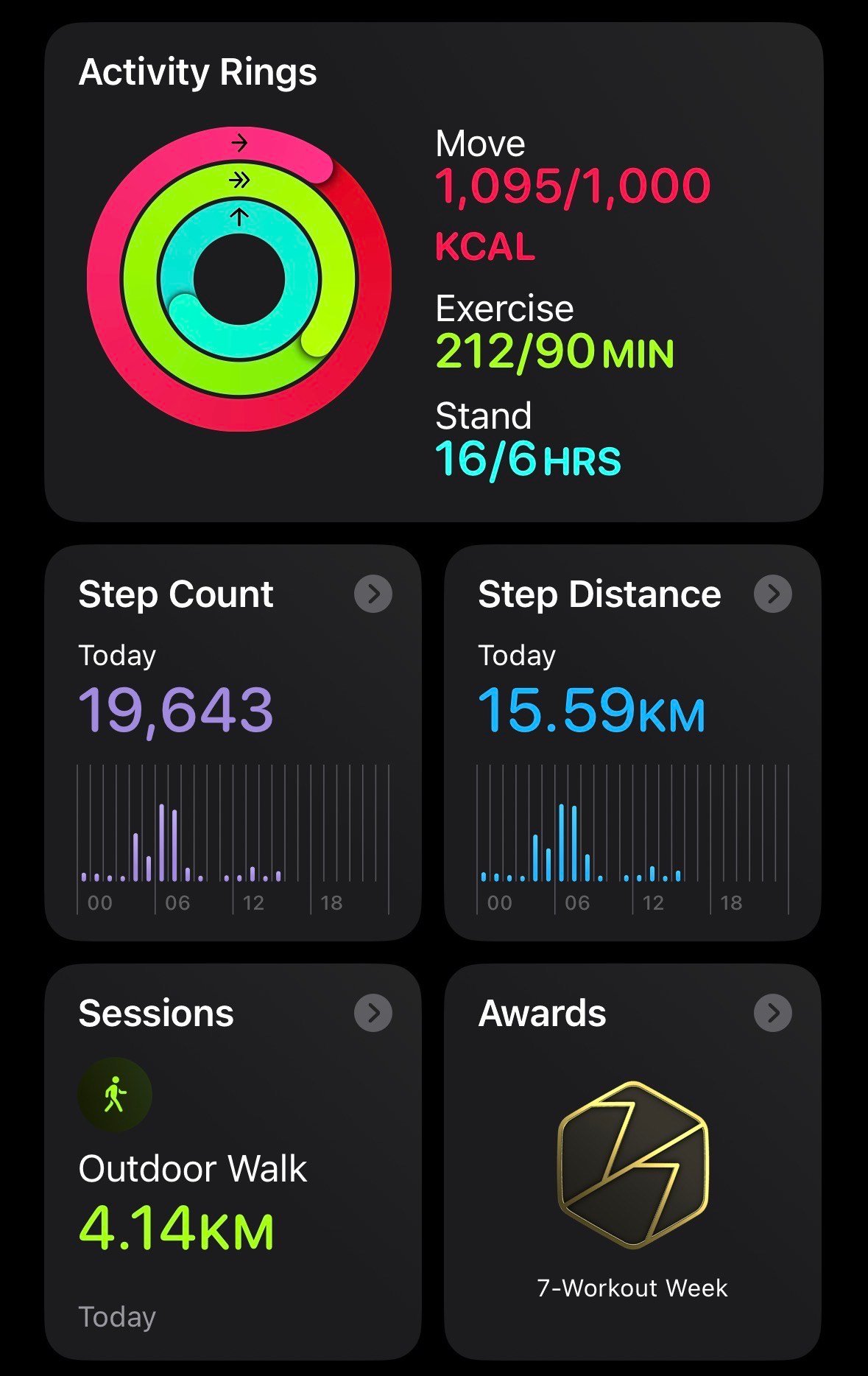Expand Sessions using its chevron
Screen dimensions: 868x1376
[373, 1013]
